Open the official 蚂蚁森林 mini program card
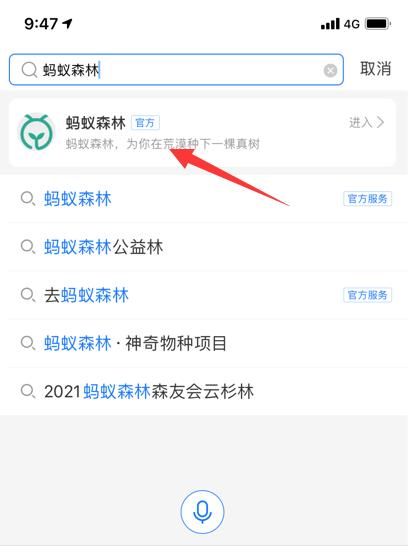The width and height of the screenshot is (413, 546). [202, 133]
